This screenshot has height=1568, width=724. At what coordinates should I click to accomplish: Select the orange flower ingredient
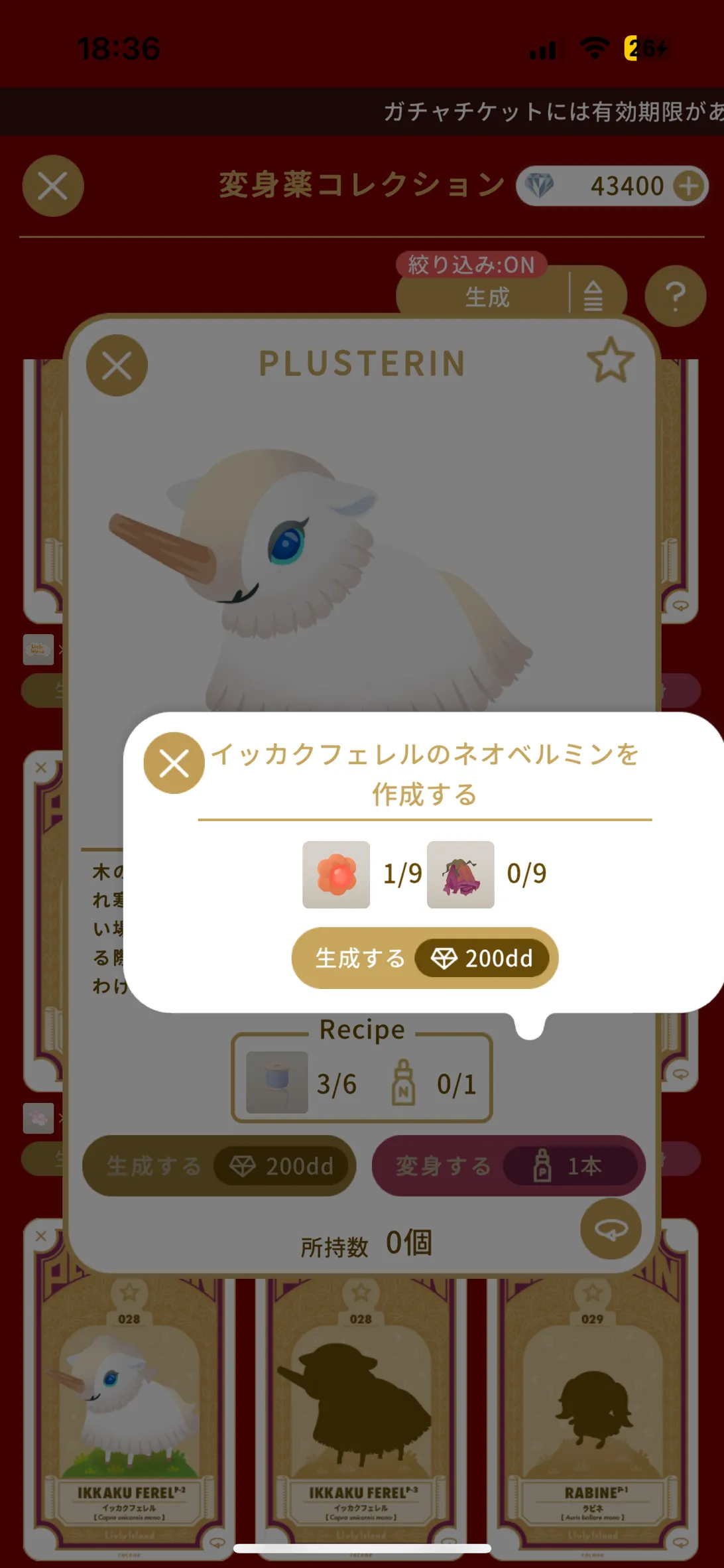(x=336, y=874)
